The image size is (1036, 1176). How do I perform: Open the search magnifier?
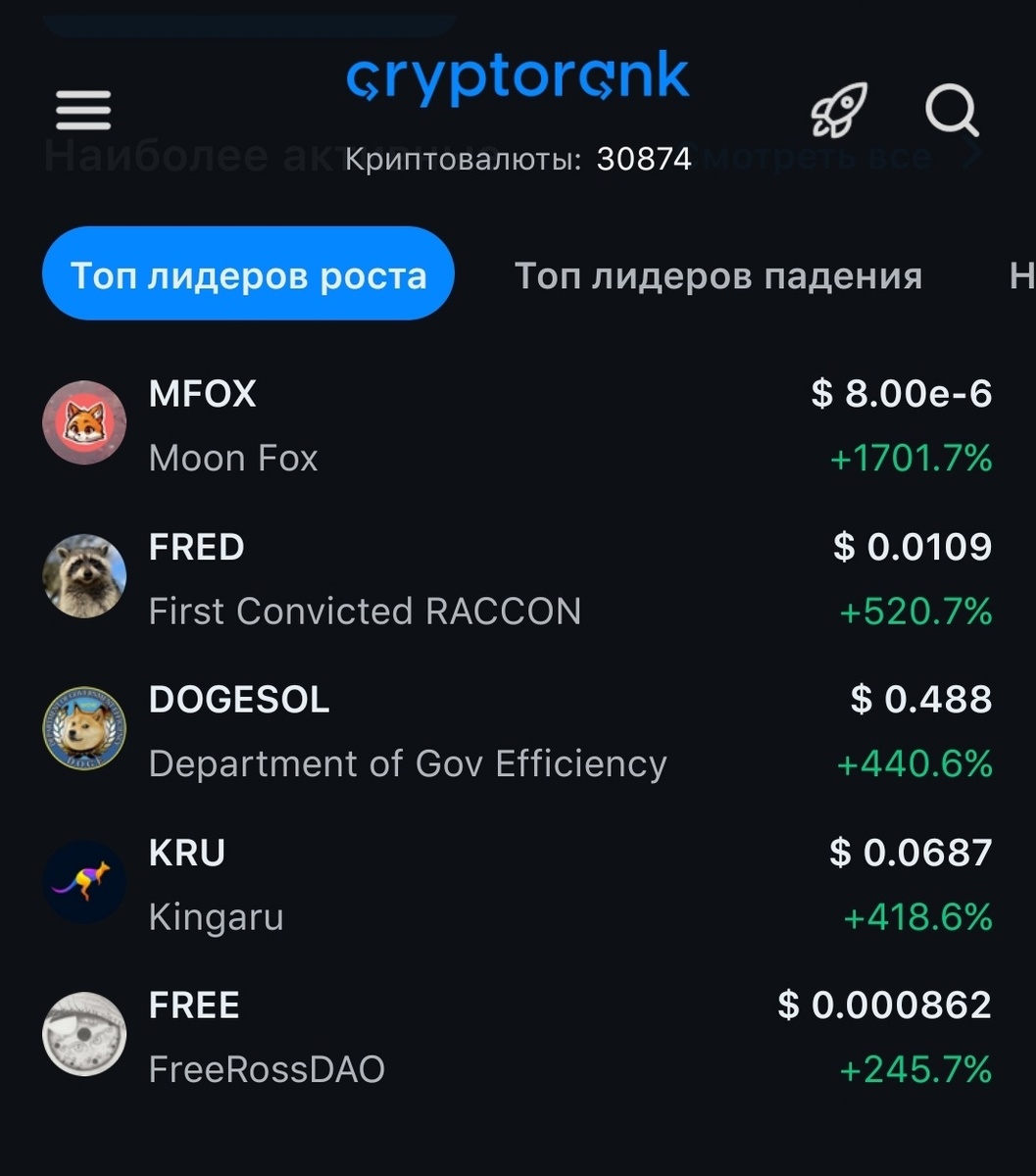pos(952,110)
